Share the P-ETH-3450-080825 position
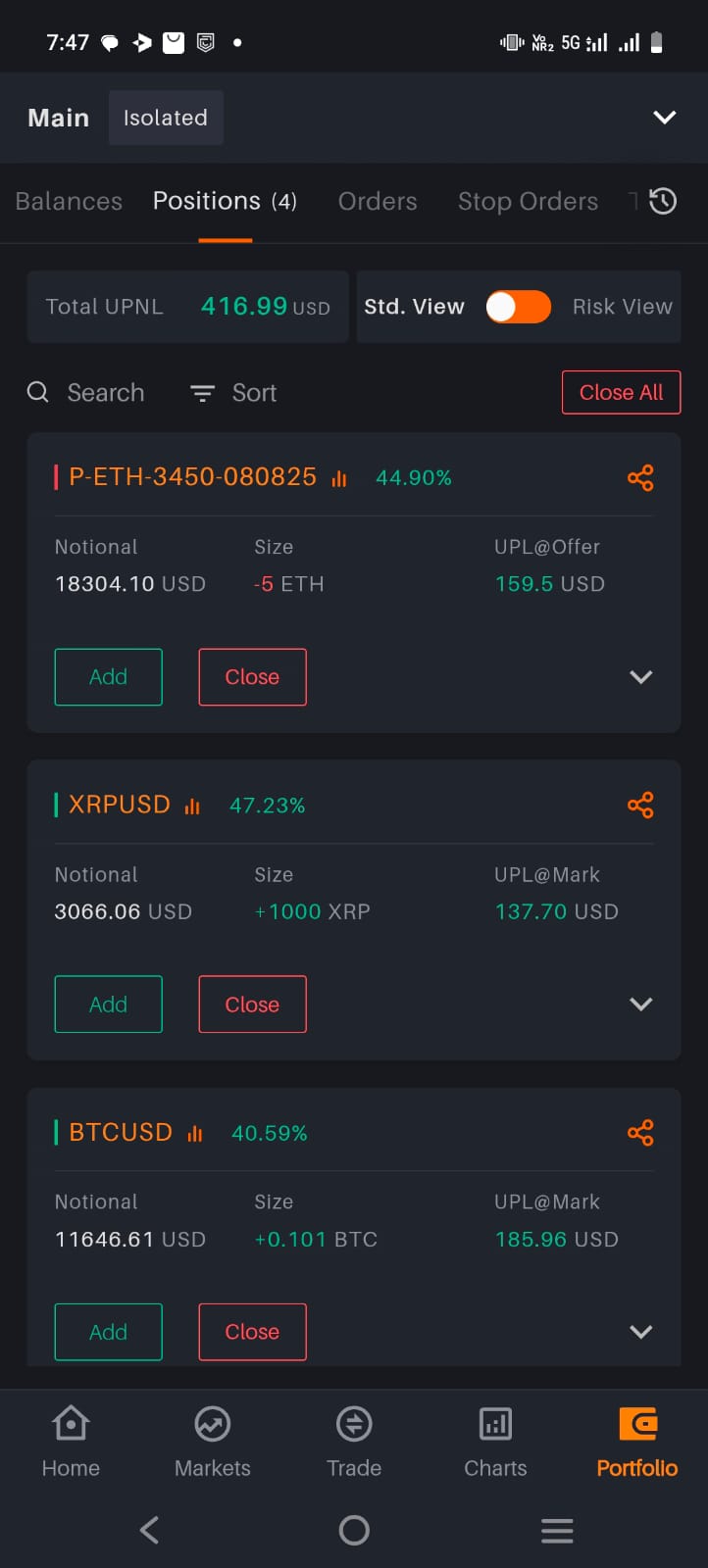708x1568 pixels. 640,477
